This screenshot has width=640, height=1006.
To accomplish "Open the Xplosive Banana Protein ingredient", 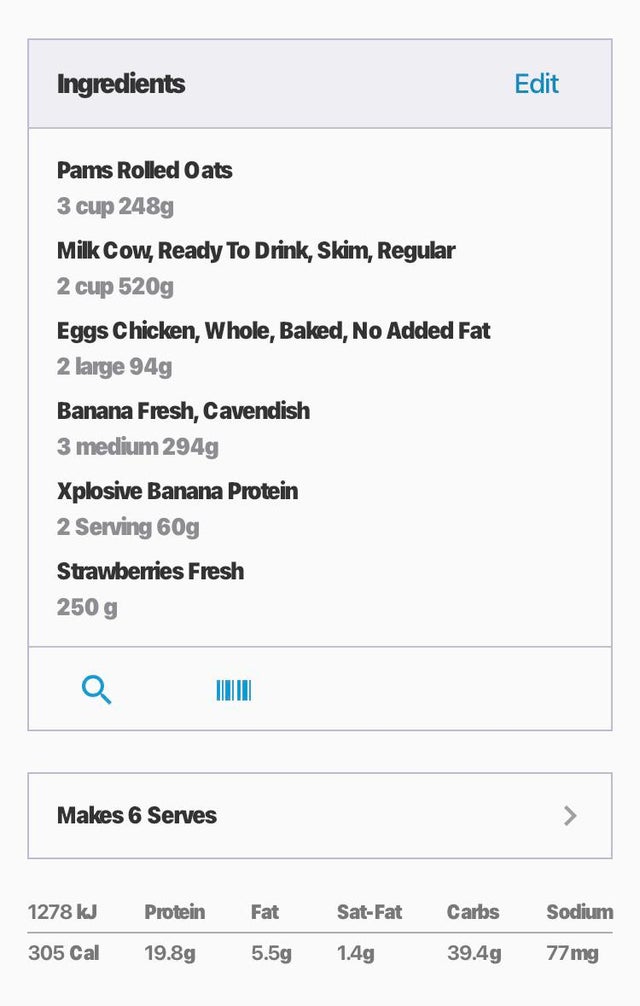I will (x=177, y=507).
